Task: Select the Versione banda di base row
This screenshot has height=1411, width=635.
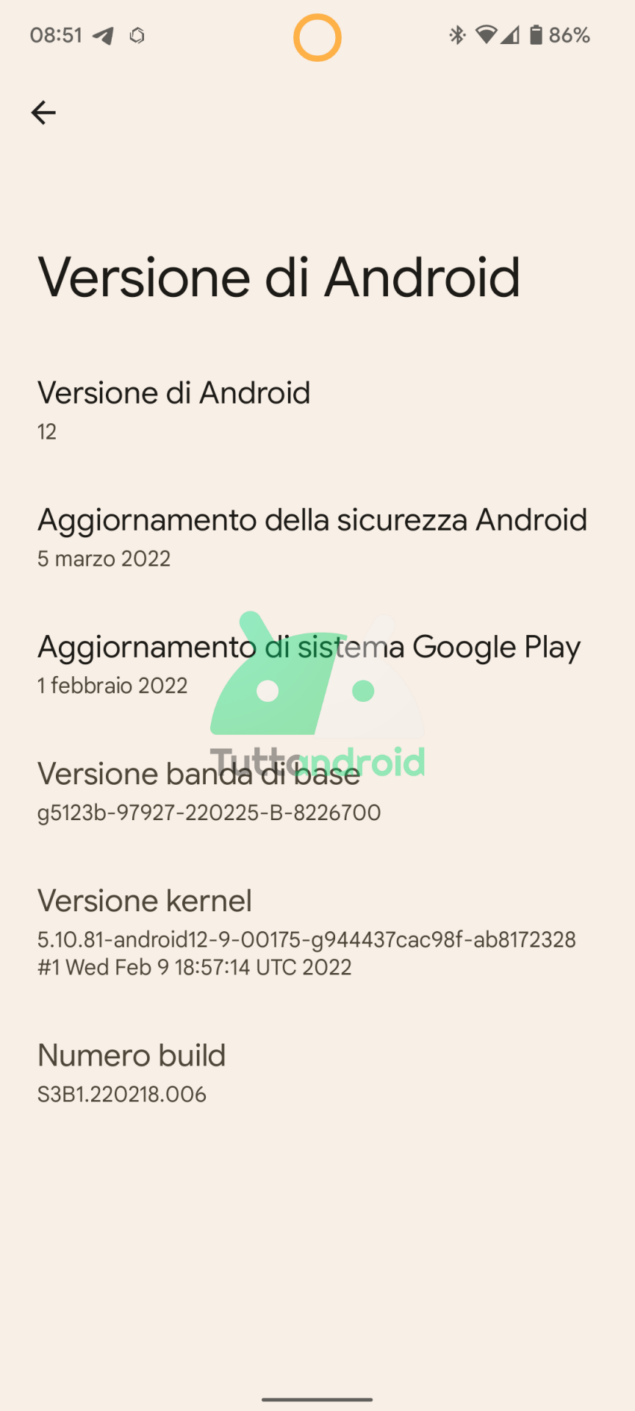Action: 317,792
